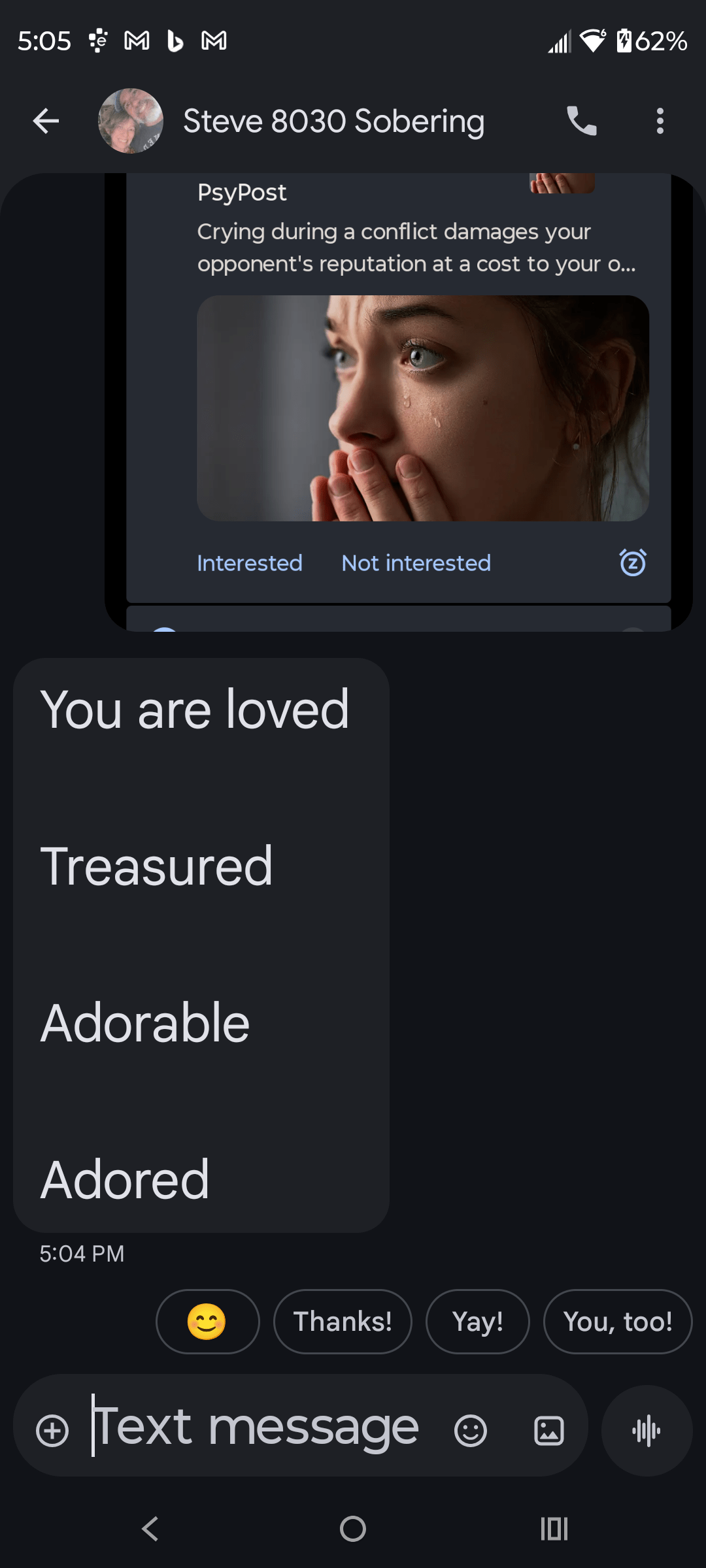Reply with the "You, too!" suggestion

coord(617,1322)
